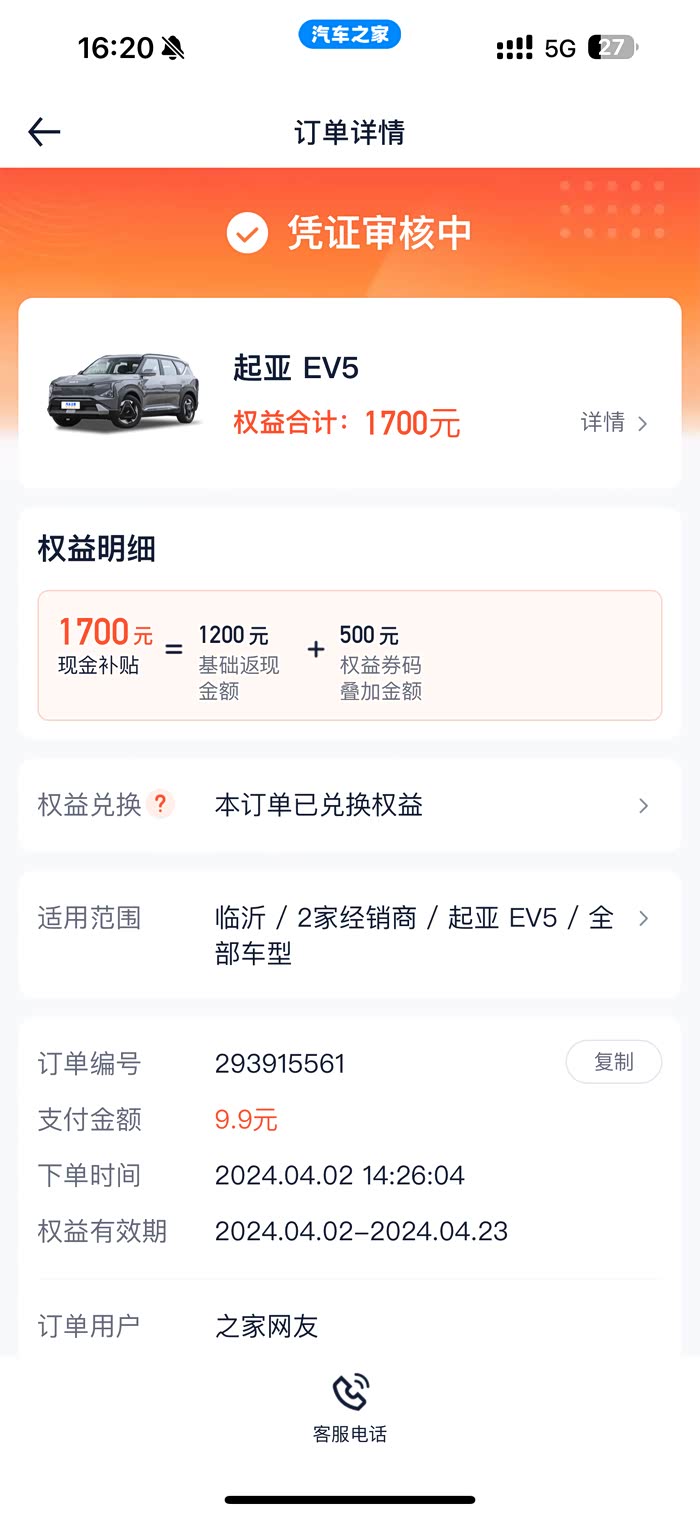Open 详情 for the 起亚 EV5 benefit
The image size is (700, 1517).
click(614, 423)
